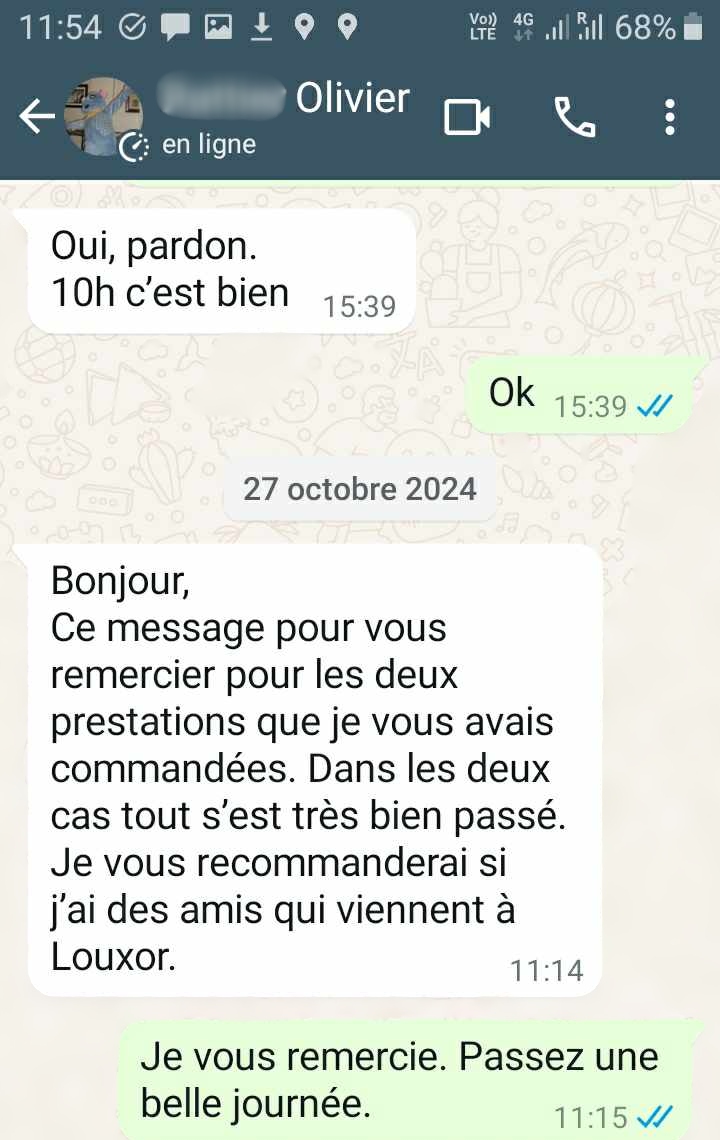
Task: Start a video call with Olivier
Action: [467, 119]
